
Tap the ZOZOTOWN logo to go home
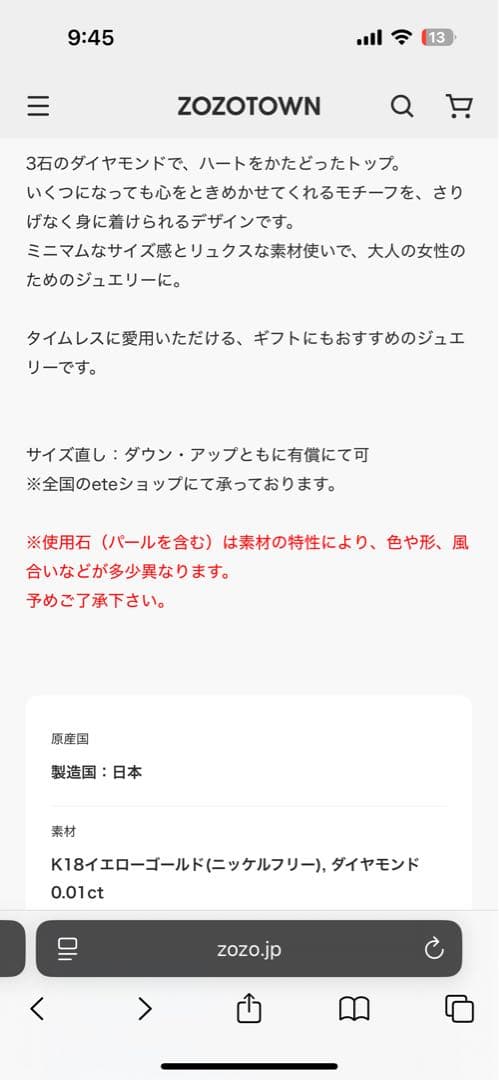click(249, 106)
